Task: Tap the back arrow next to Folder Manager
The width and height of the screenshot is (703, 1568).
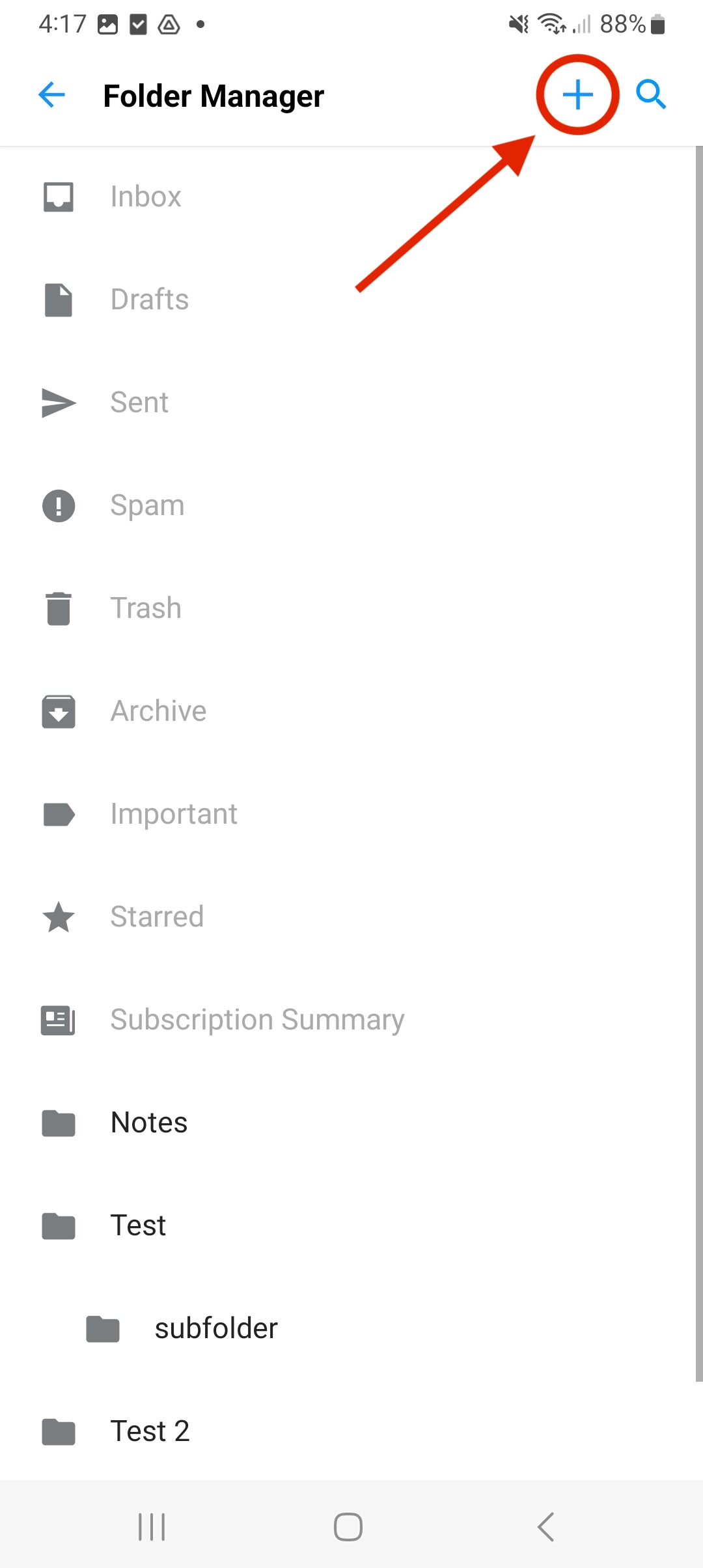Action: tap(51, 95)
